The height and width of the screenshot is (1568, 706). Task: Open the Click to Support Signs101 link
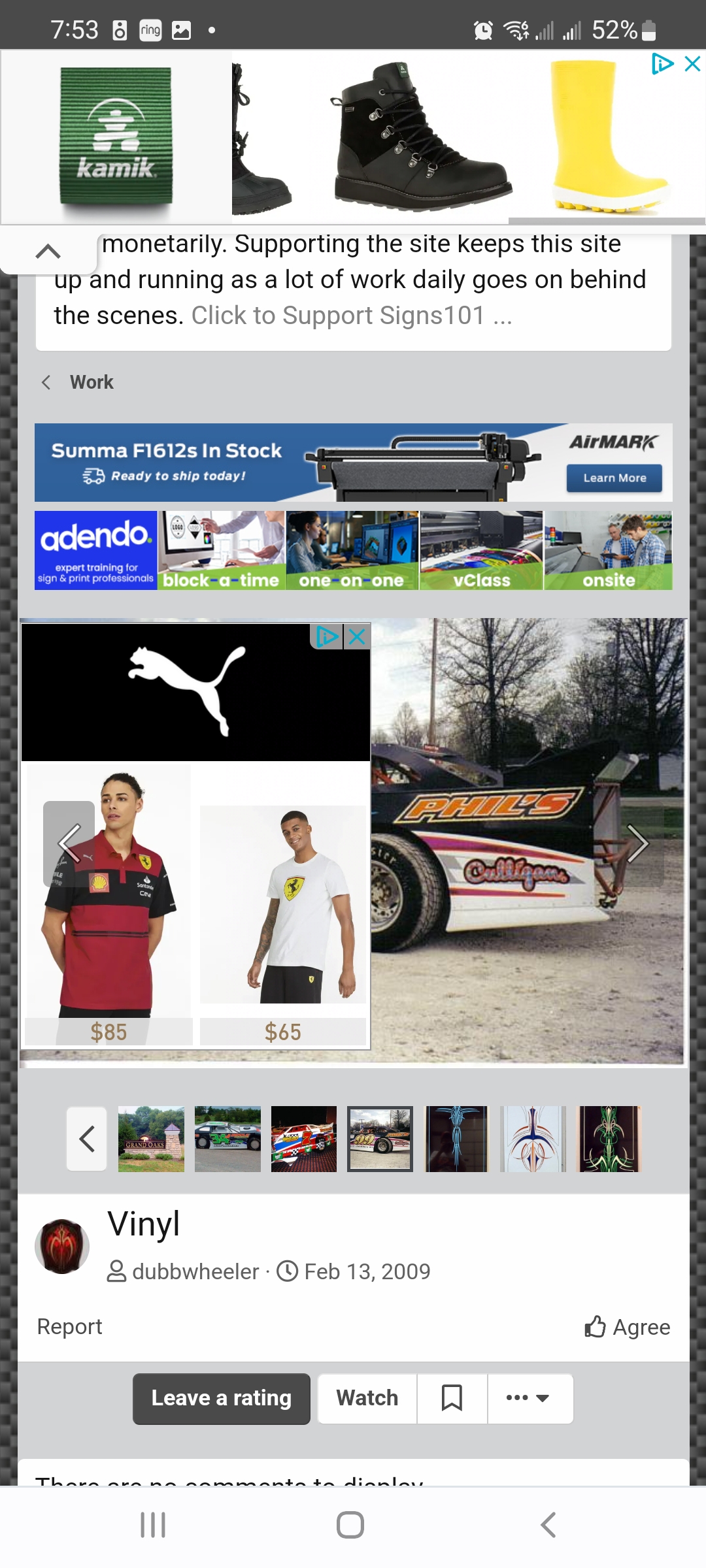tap(352, 316)
